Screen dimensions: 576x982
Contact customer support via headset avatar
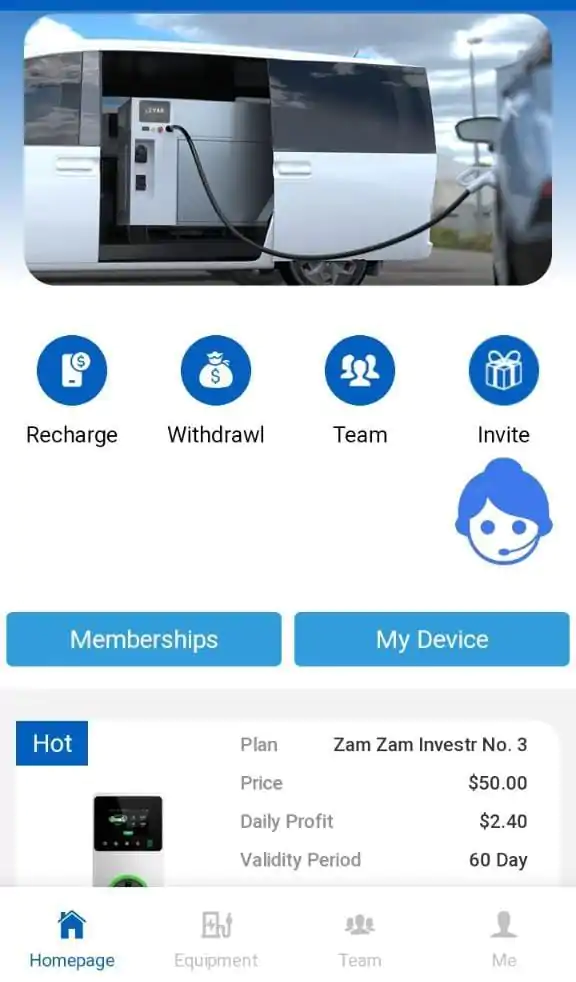coord(504,512)
